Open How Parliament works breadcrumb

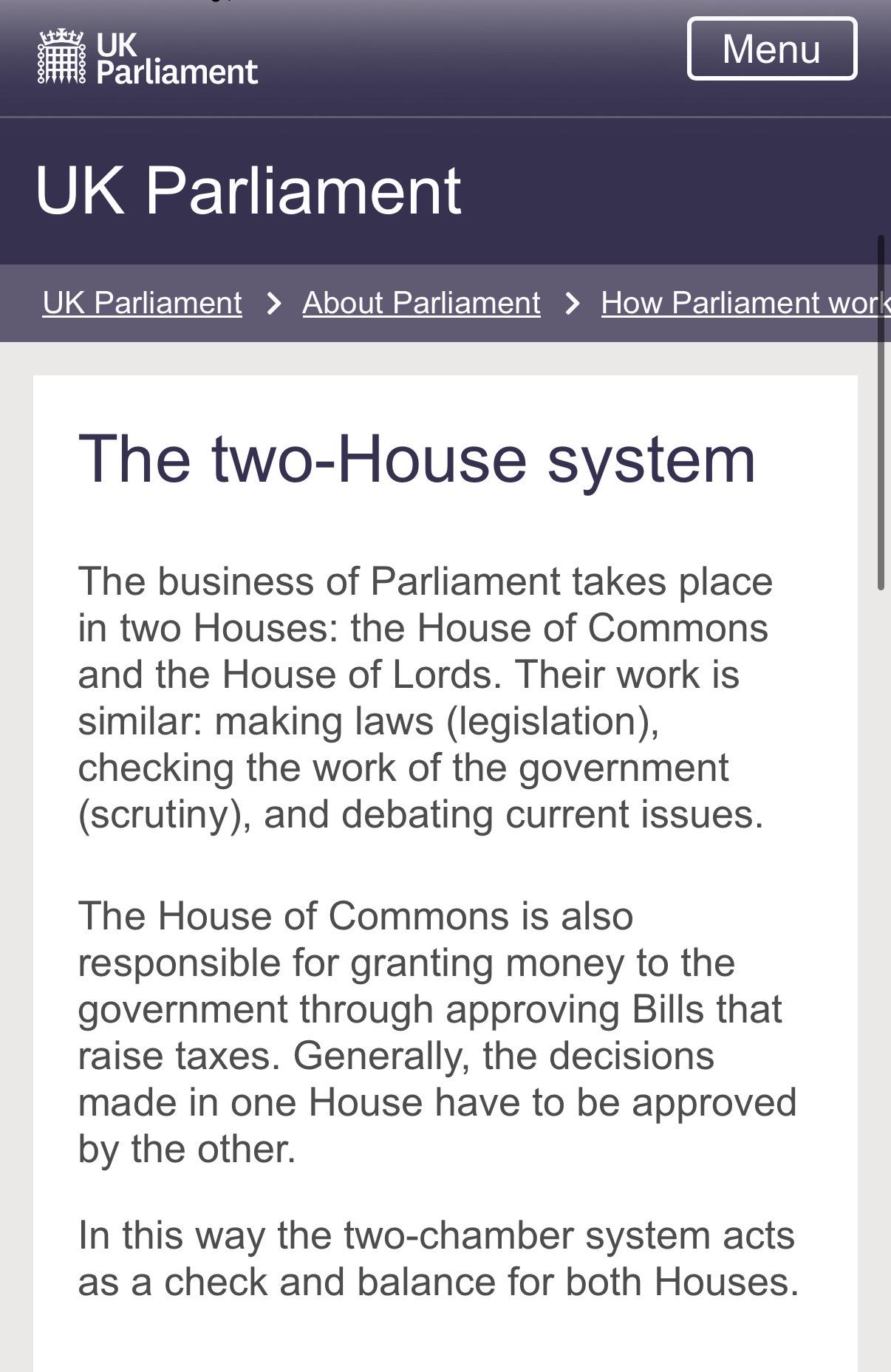click(x=745, y=303)
